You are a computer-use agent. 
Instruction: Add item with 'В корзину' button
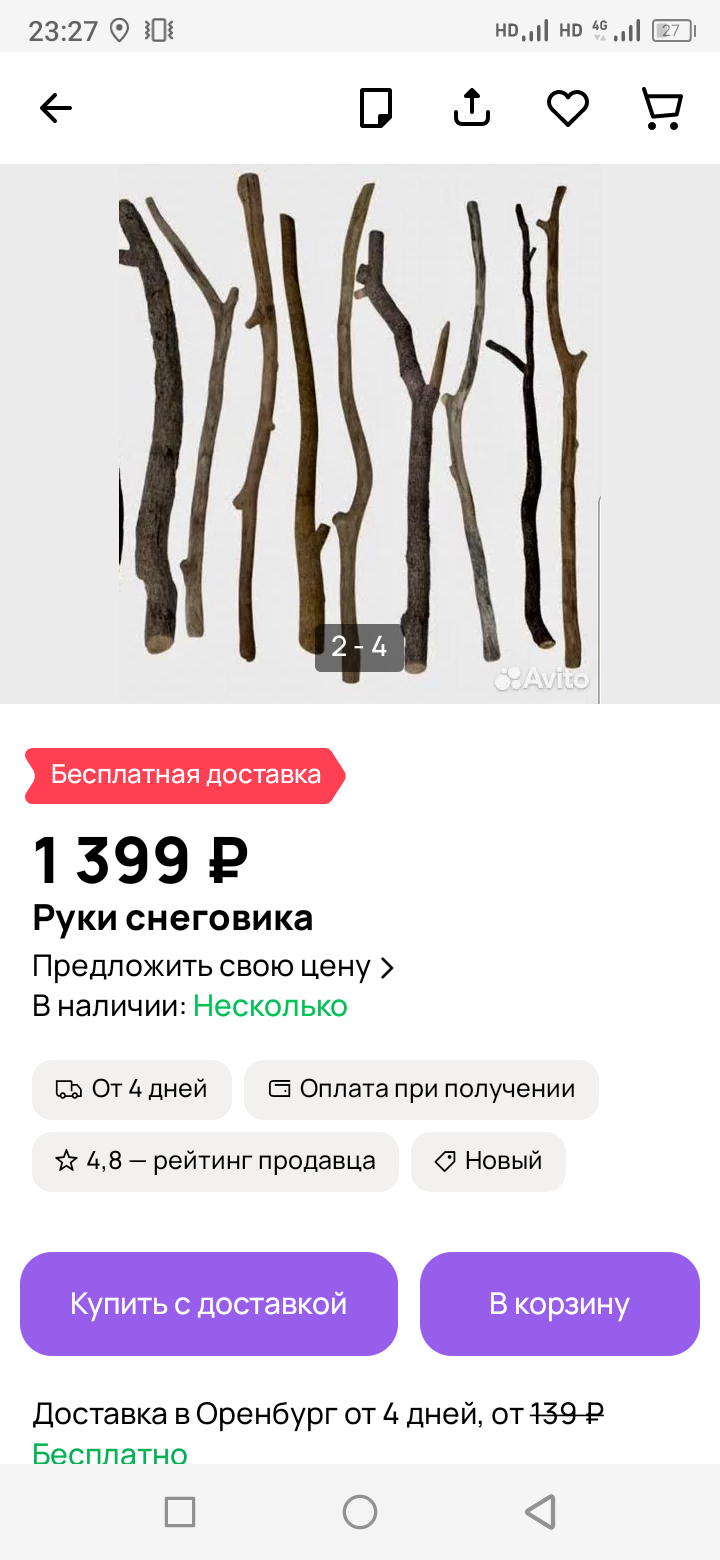pos(559,1304)
